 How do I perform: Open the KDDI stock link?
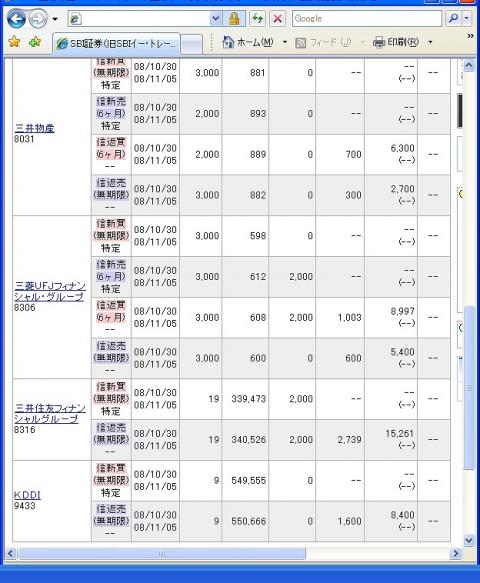(27, 495)
